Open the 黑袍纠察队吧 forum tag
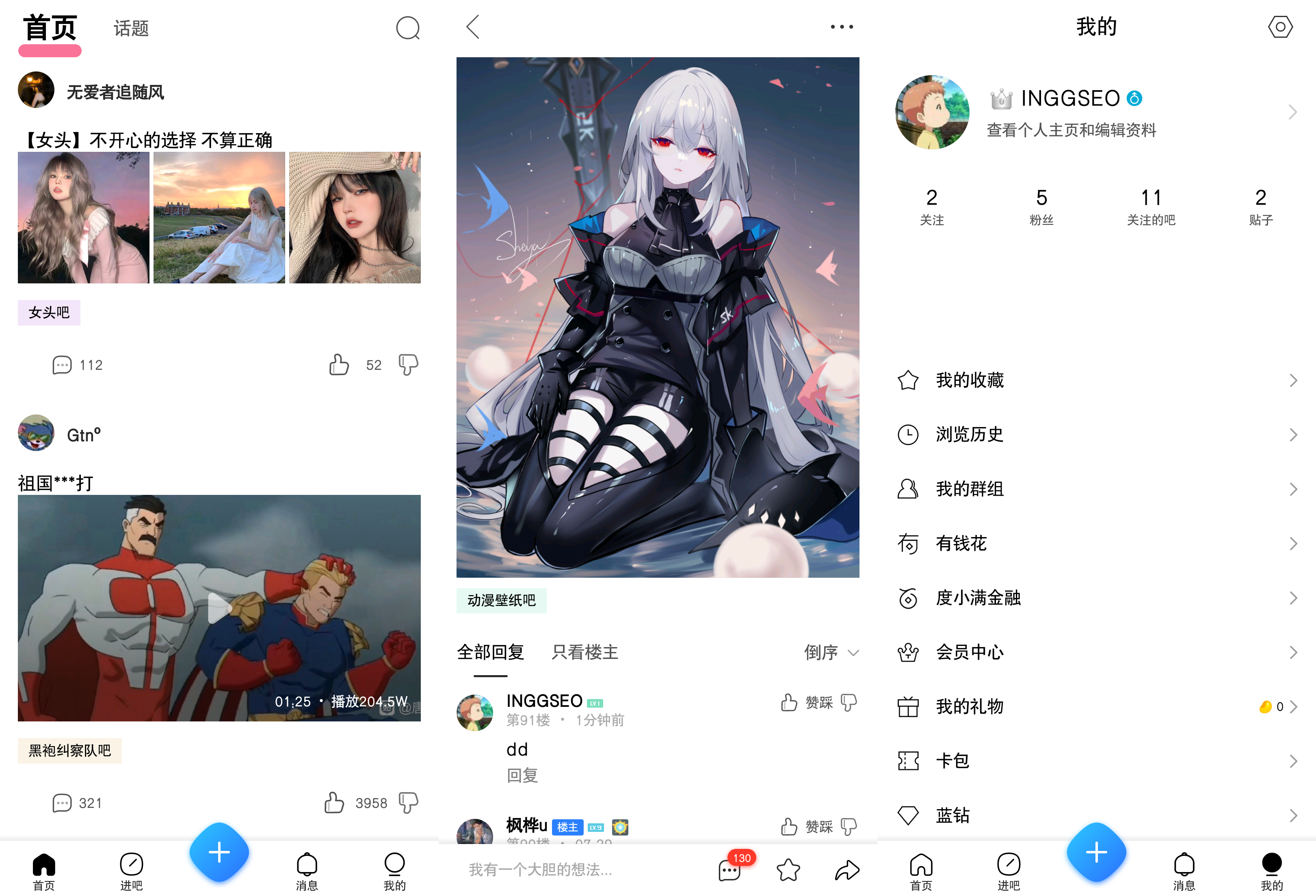 [x=69, y=751]
